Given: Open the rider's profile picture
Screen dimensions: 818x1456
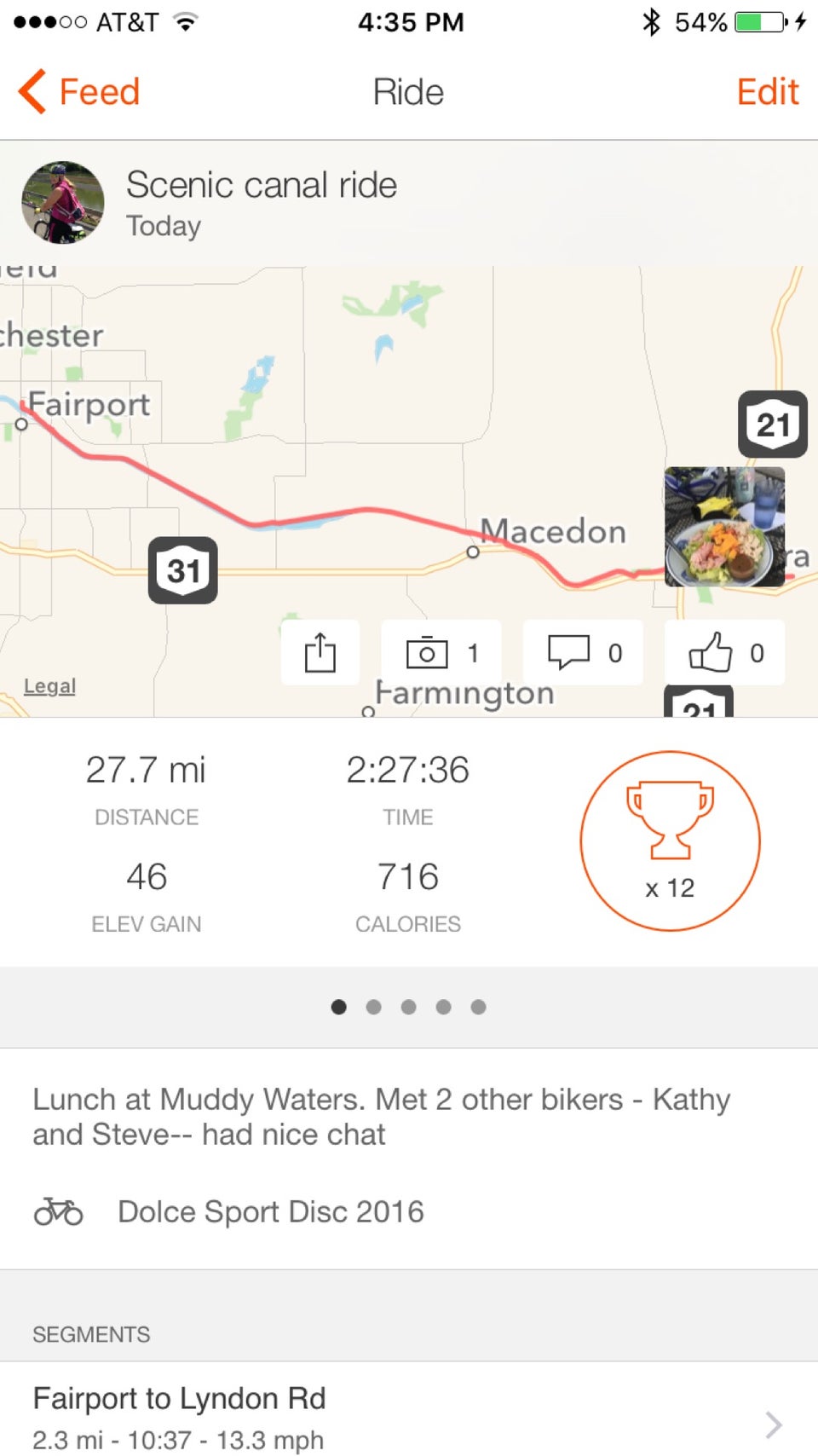Looking at the screenshot, I should 63,203.
